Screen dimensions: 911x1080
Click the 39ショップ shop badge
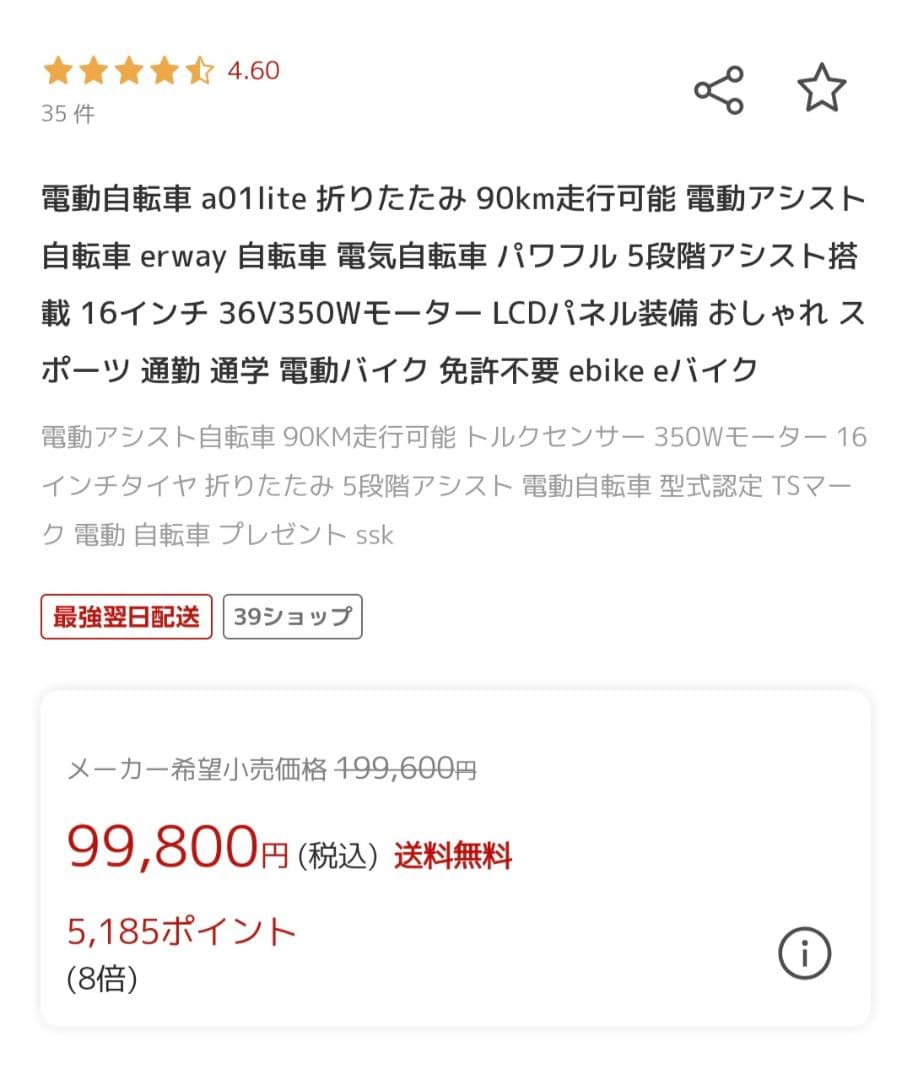point(292,617)
